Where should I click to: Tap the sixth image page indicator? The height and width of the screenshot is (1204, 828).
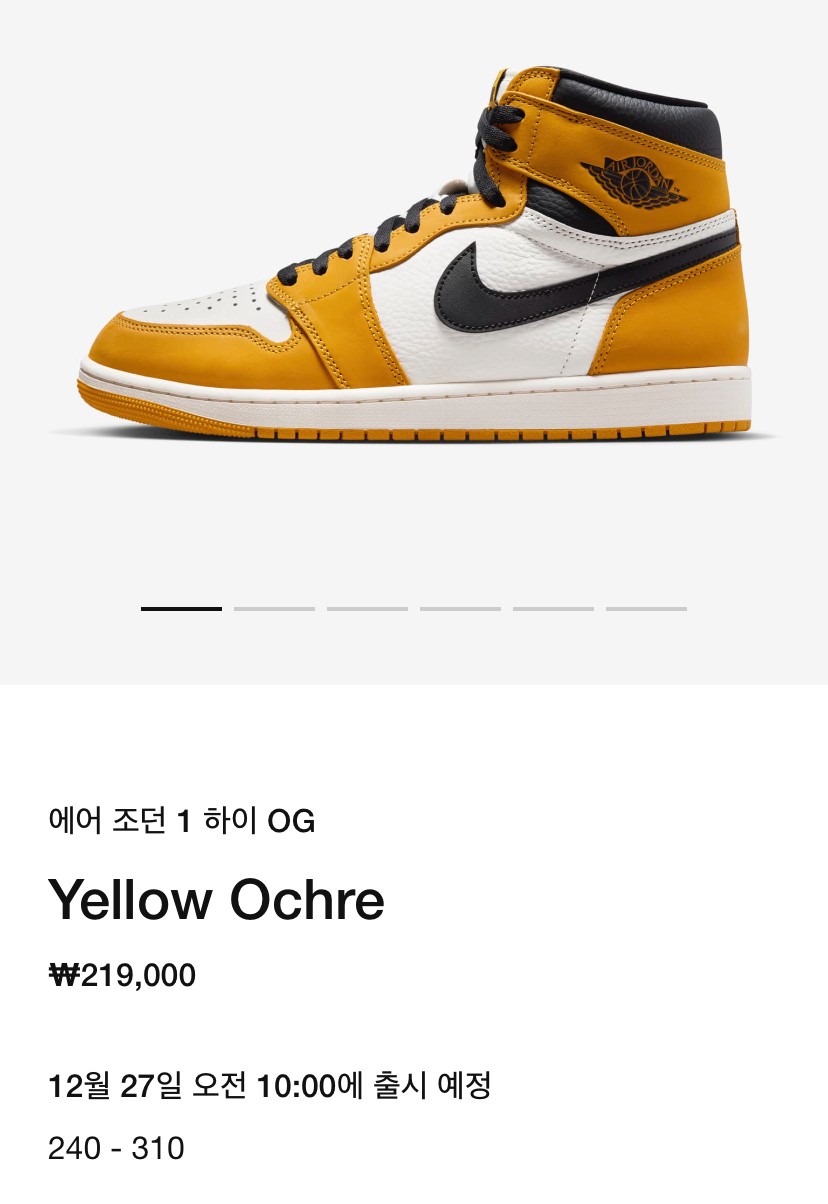tap(646, 608)
